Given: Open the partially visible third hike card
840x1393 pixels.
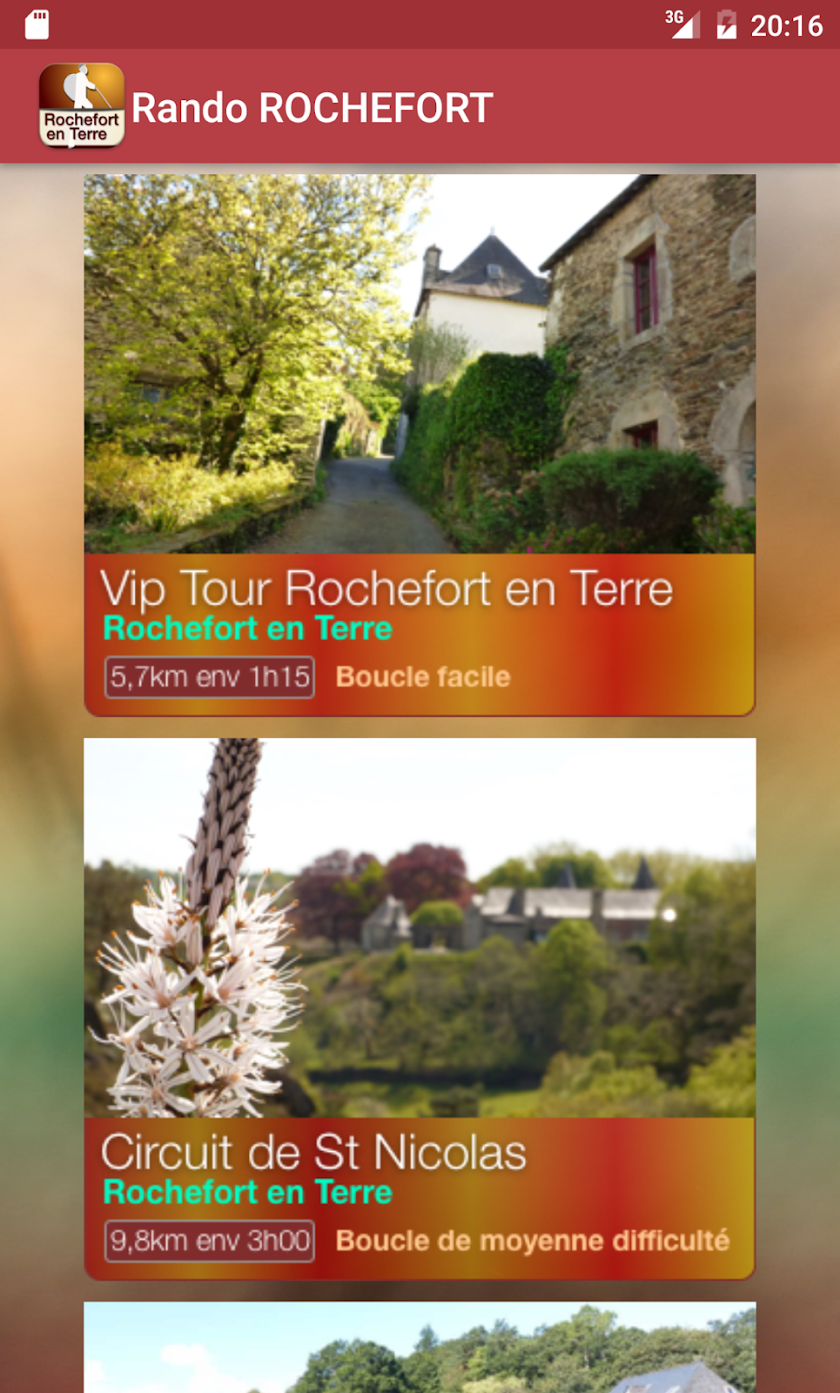Looking at the screenshot, I should (x=419, y=1348).
